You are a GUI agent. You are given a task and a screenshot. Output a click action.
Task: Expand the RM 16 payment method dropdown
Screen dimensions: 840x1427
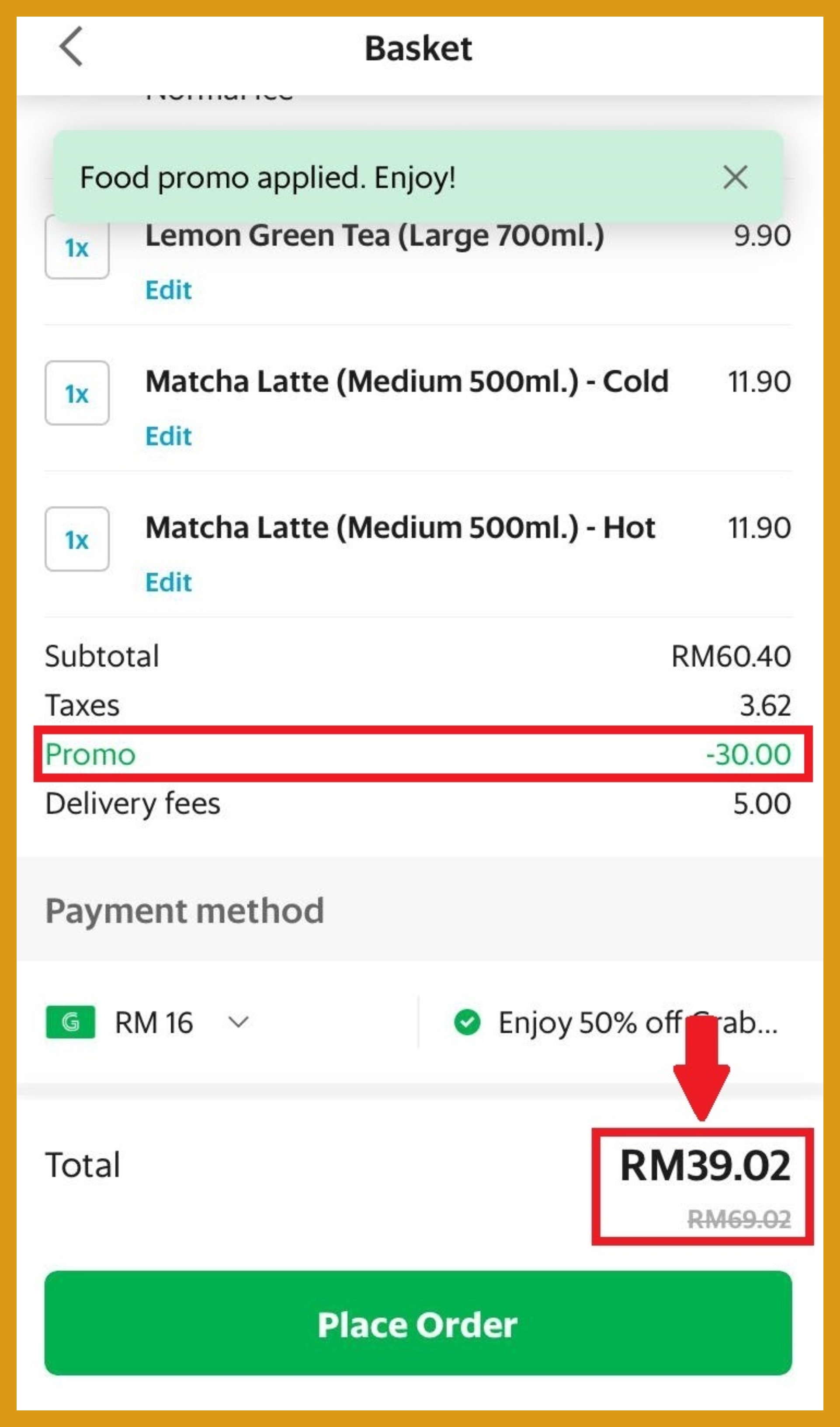point(238,1023)
